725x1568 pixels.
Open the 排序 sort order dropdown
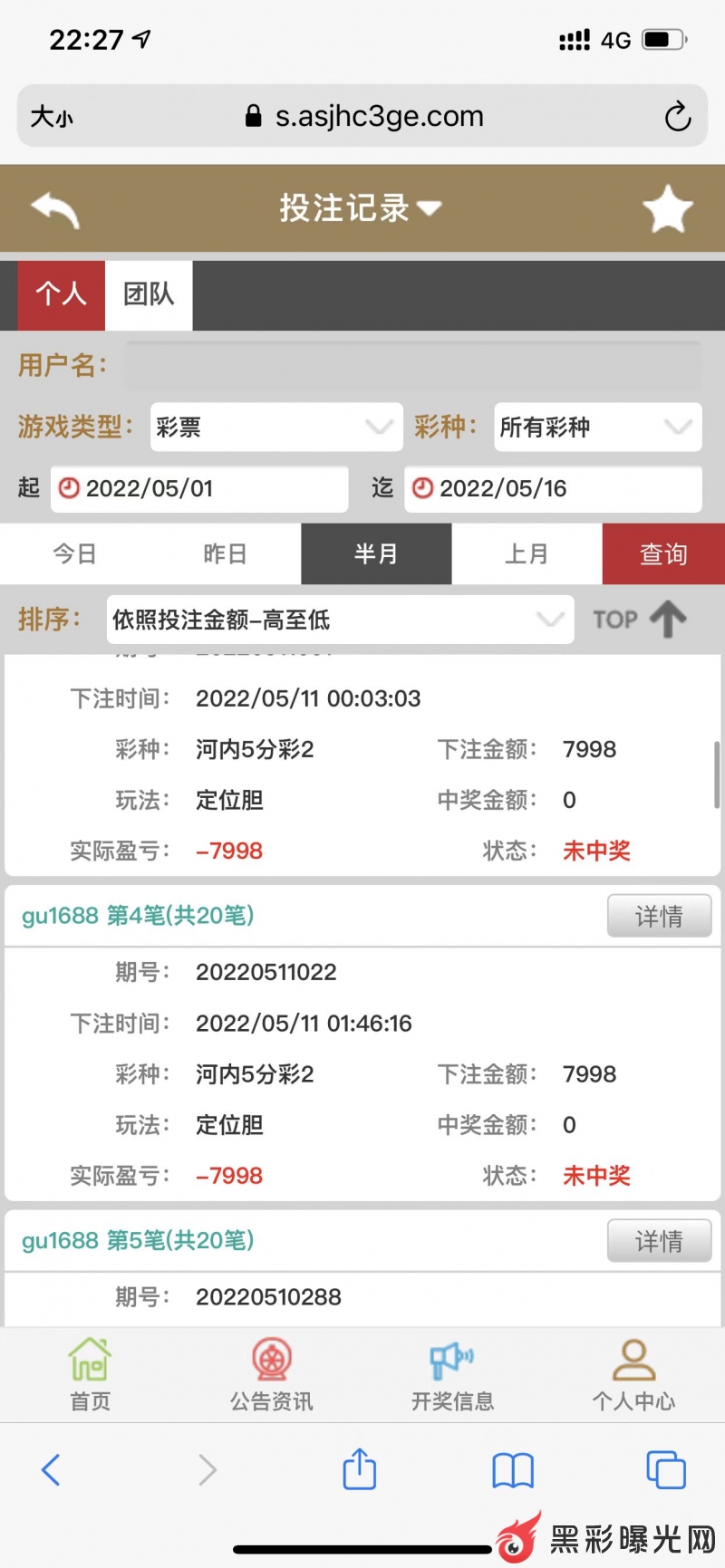340,620
